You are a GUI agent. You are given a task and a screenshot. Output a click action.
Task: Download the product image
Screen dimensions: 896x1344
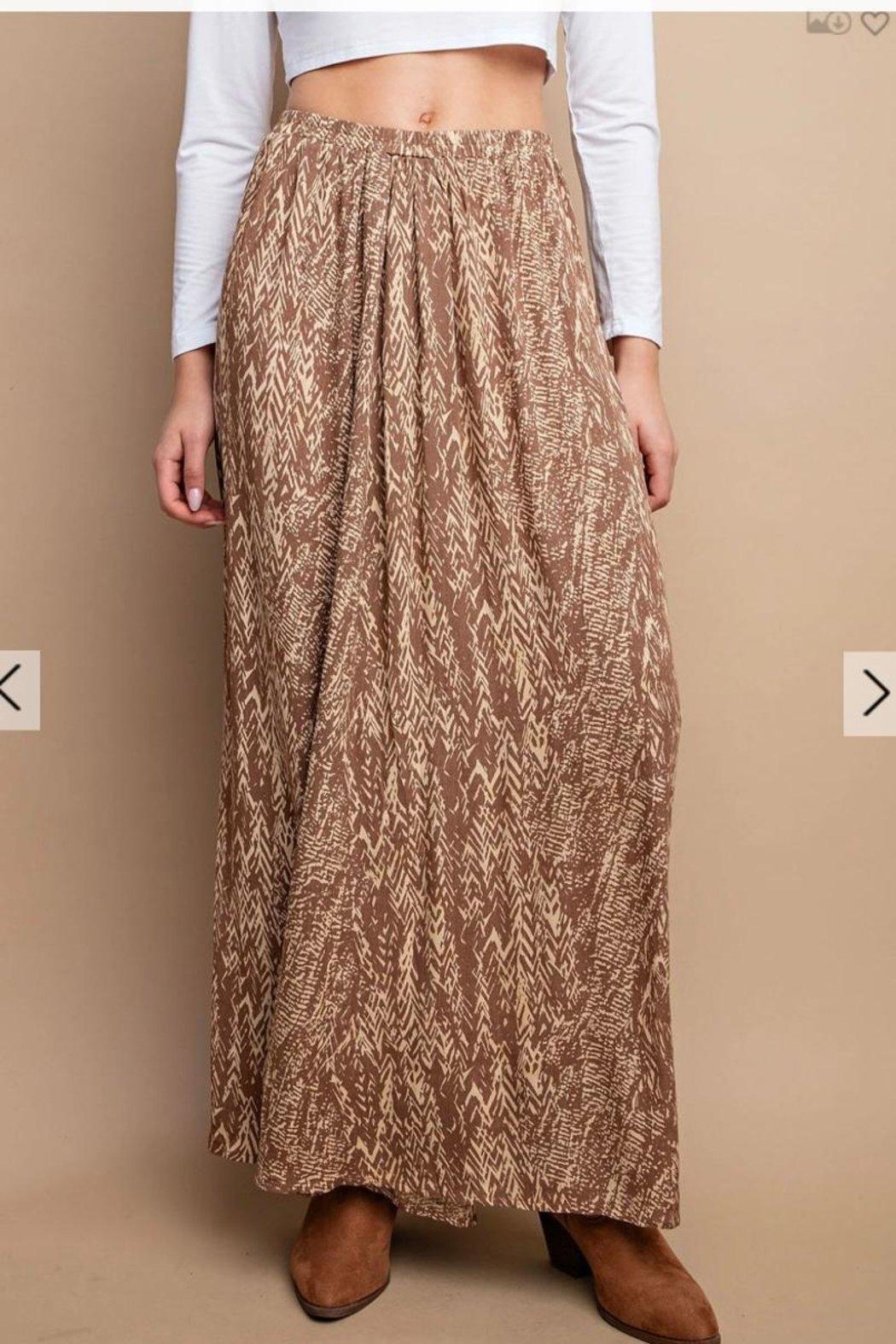click(x=829, y=22)
